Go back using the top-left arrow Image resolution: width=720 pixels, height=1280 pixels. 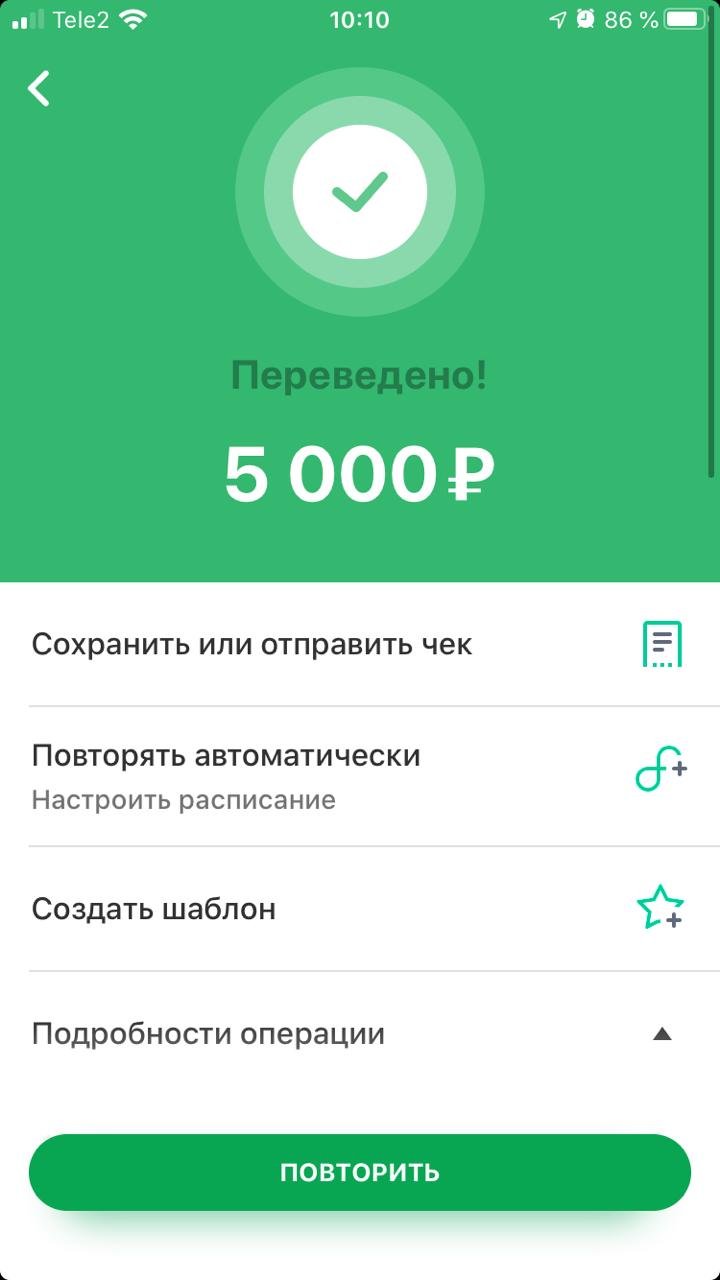[x=39, y=89]
